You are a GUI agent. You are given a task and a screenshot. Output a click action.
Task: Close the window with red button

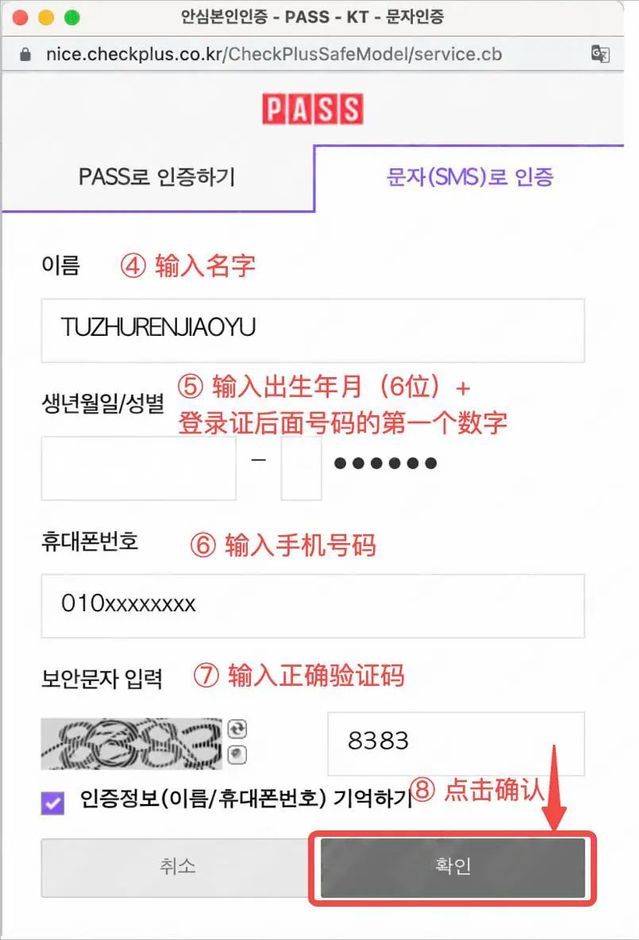pyautogui.click(x=20, y=18)
